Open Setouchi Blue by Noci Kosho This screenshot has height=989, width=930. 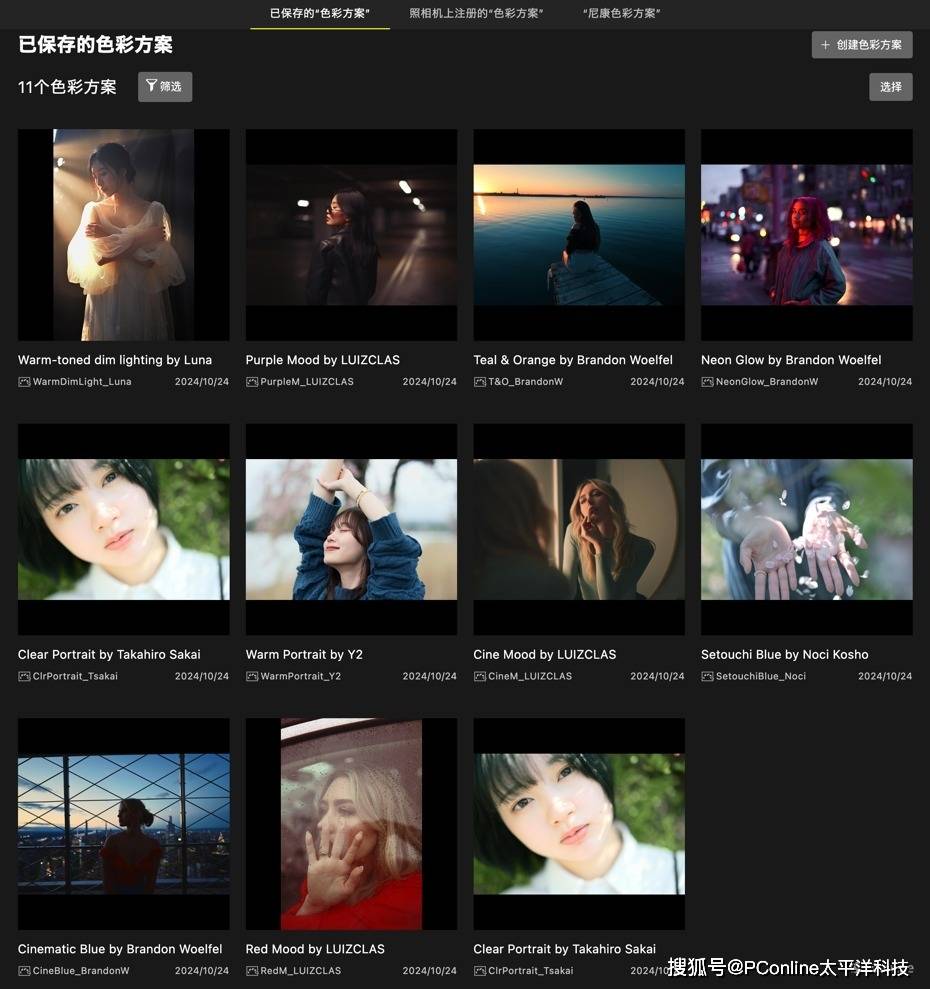pos(806,529)
